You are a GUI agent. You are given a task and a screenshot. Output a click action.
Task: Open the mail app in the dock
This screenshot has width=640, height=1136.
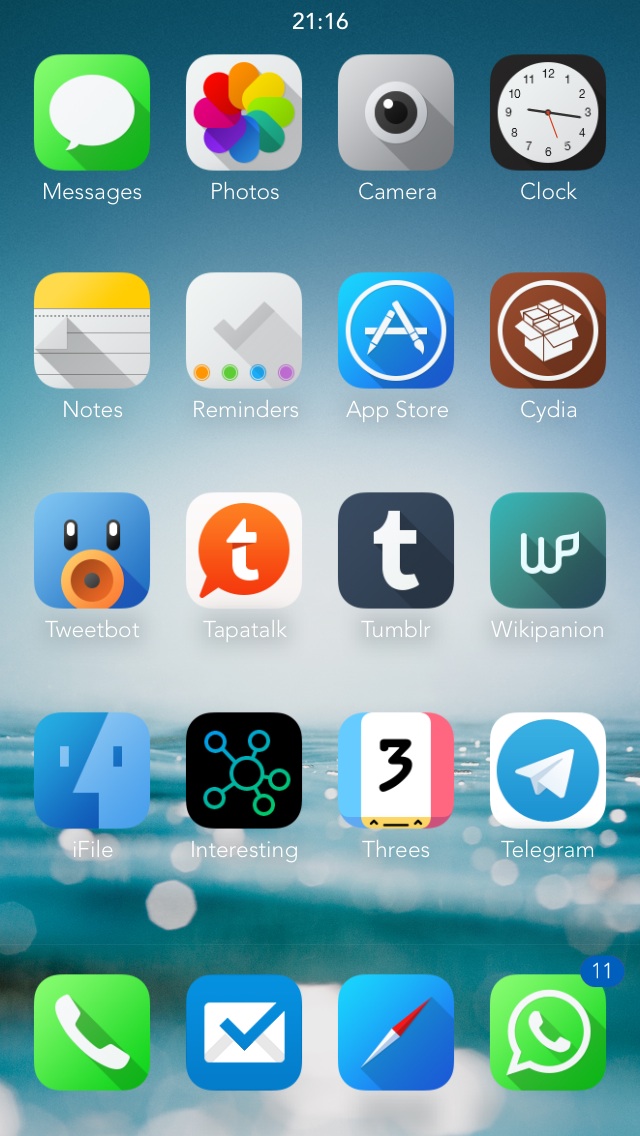point(244,1033)
